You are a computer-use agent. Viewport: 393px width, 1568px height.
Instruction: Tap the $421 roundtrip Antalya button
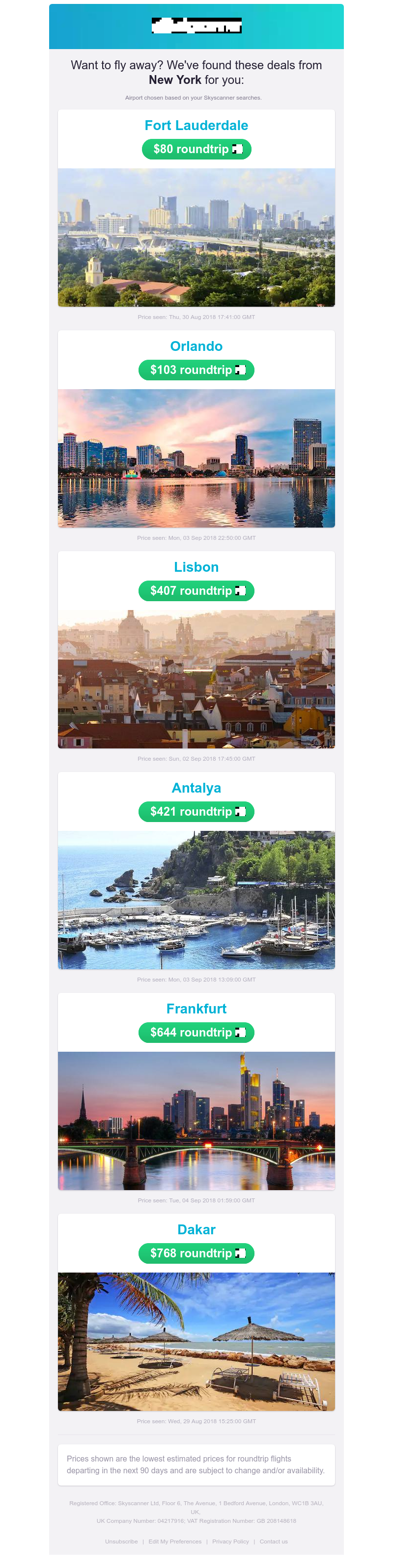[x=196, y=812]
